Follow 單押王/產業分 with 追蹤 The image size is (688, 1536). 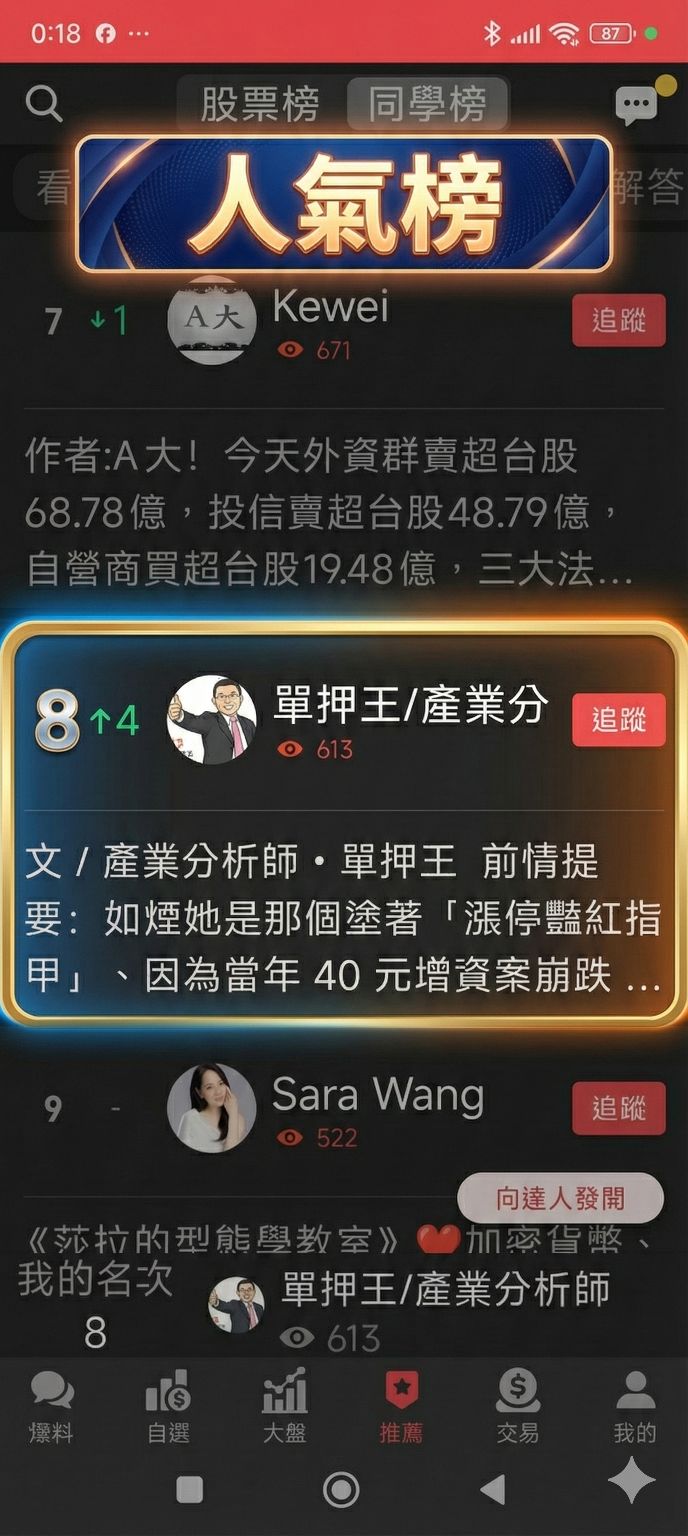(618, 720)
